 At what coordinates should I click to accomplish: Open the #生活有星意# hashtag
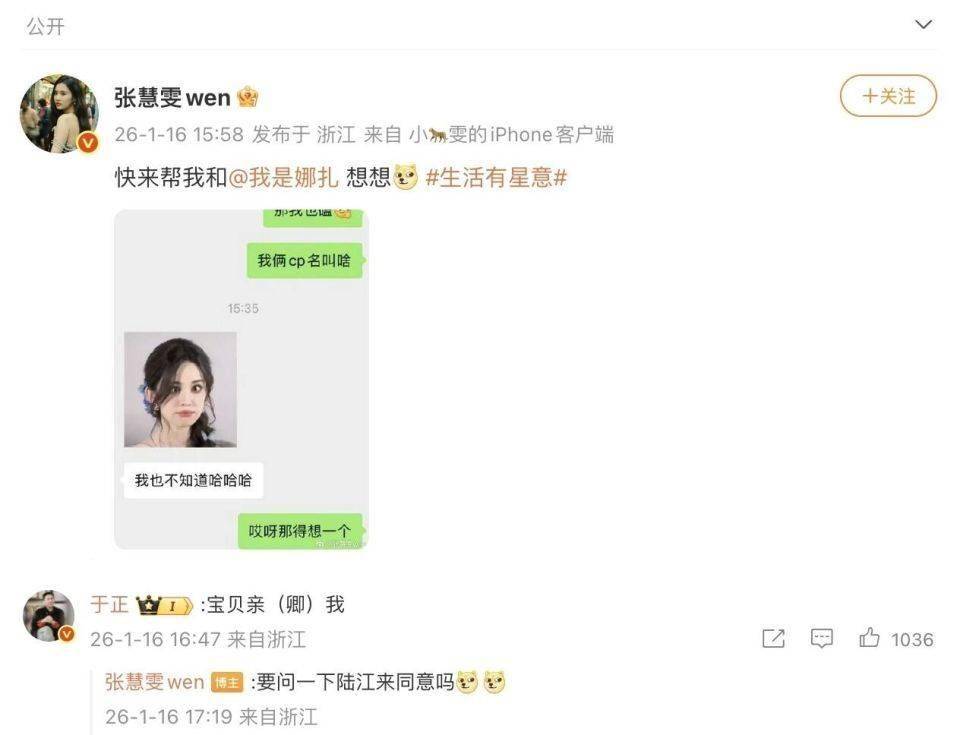(496, 179)
